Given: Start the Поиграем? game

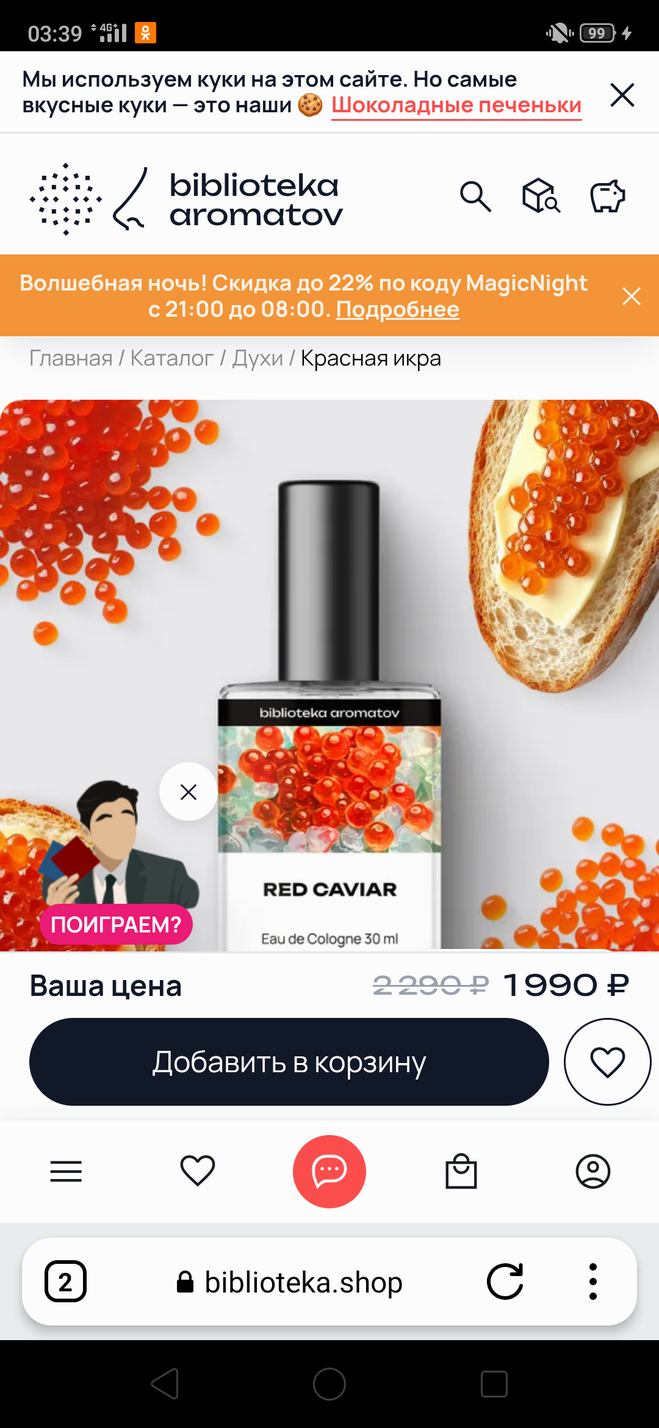Looking at the screenshot, I should pos(116,925).
